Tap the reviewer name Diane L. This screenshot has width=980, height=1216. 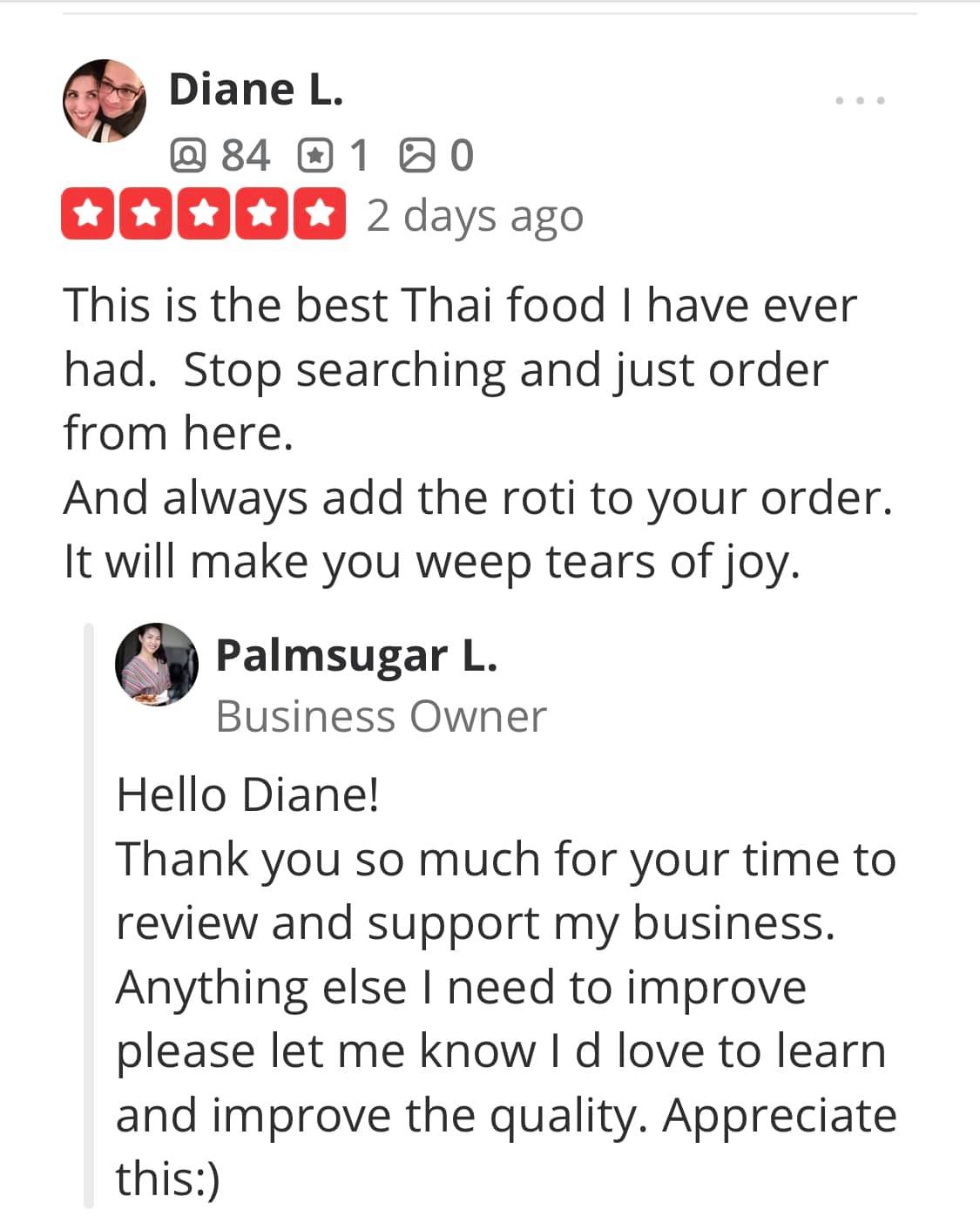coord(256,90)
